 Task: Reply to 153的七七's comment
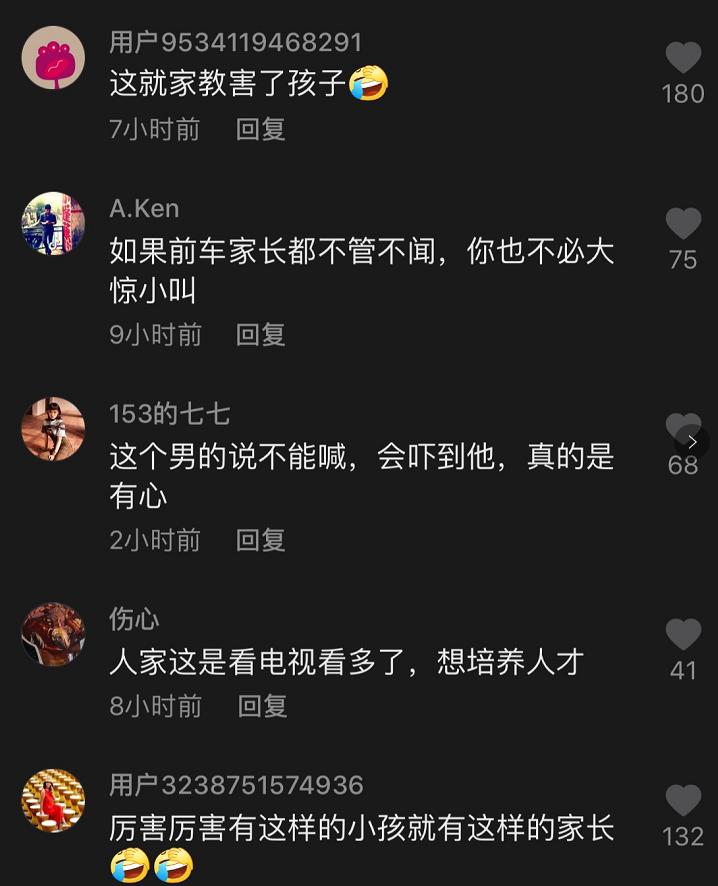pyautogui.click(x=261, y=541)
